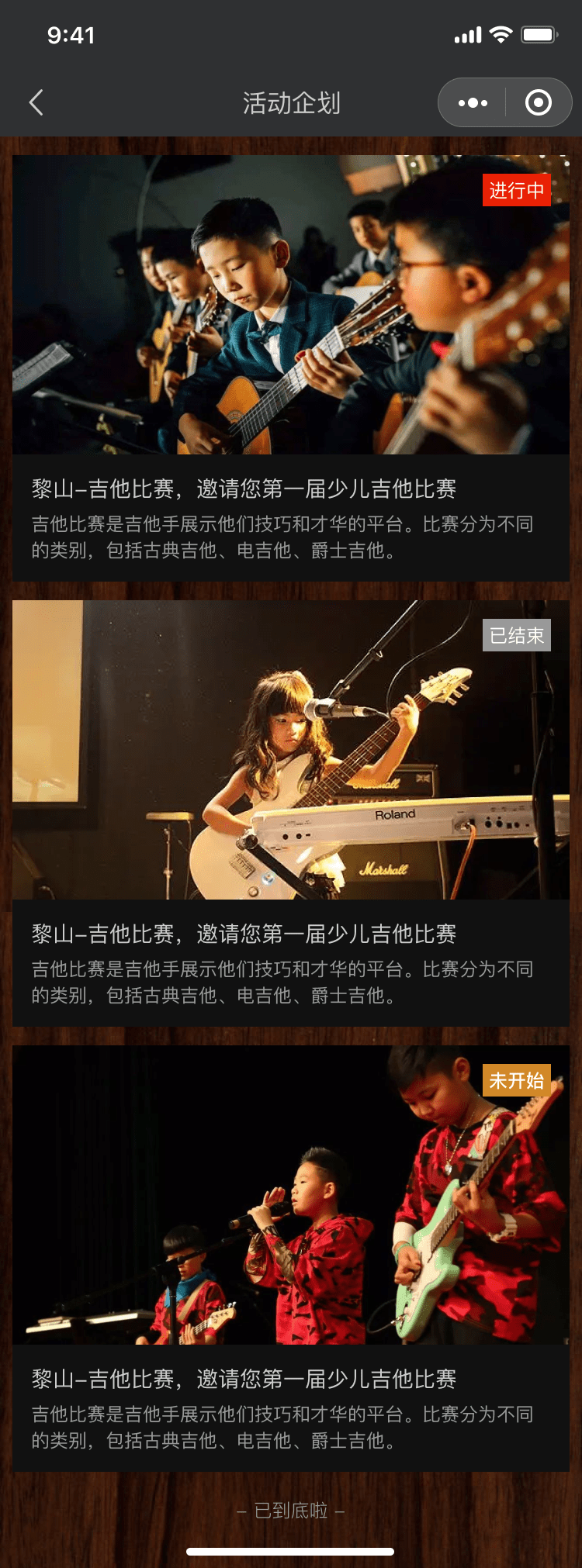Close the mini program with the circle button
Image resolution: width=582 pixels, height=1568 pixels.
(x=538, y=102)
